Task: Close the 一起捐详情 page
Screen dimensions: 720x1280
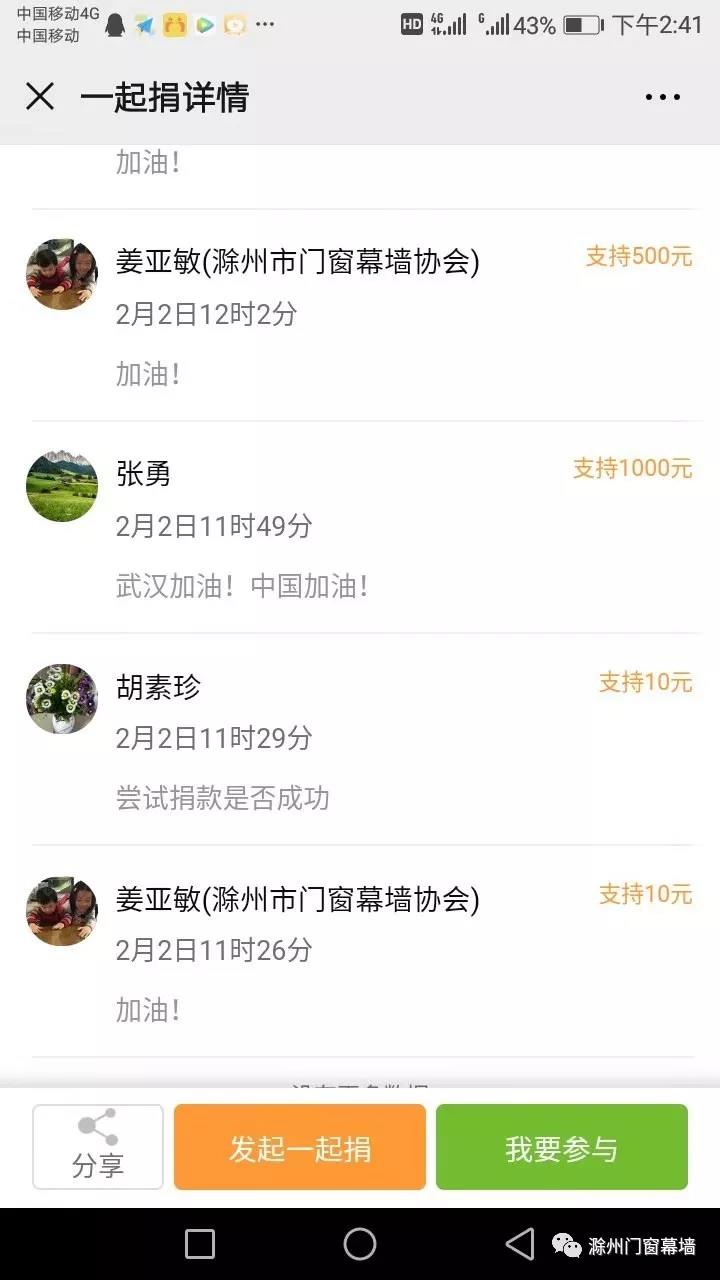Action: [40, 97]
